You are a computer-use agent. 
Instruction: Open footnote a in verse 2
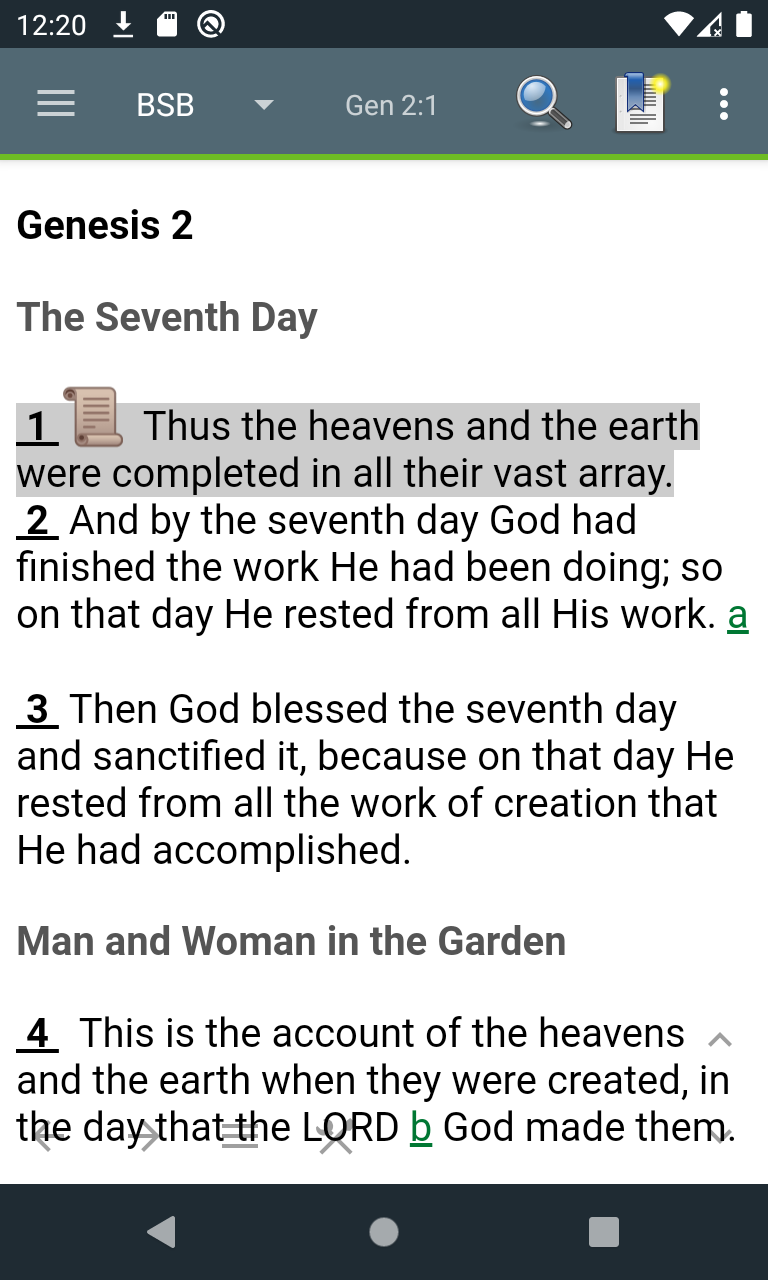(x=738, y=616)
